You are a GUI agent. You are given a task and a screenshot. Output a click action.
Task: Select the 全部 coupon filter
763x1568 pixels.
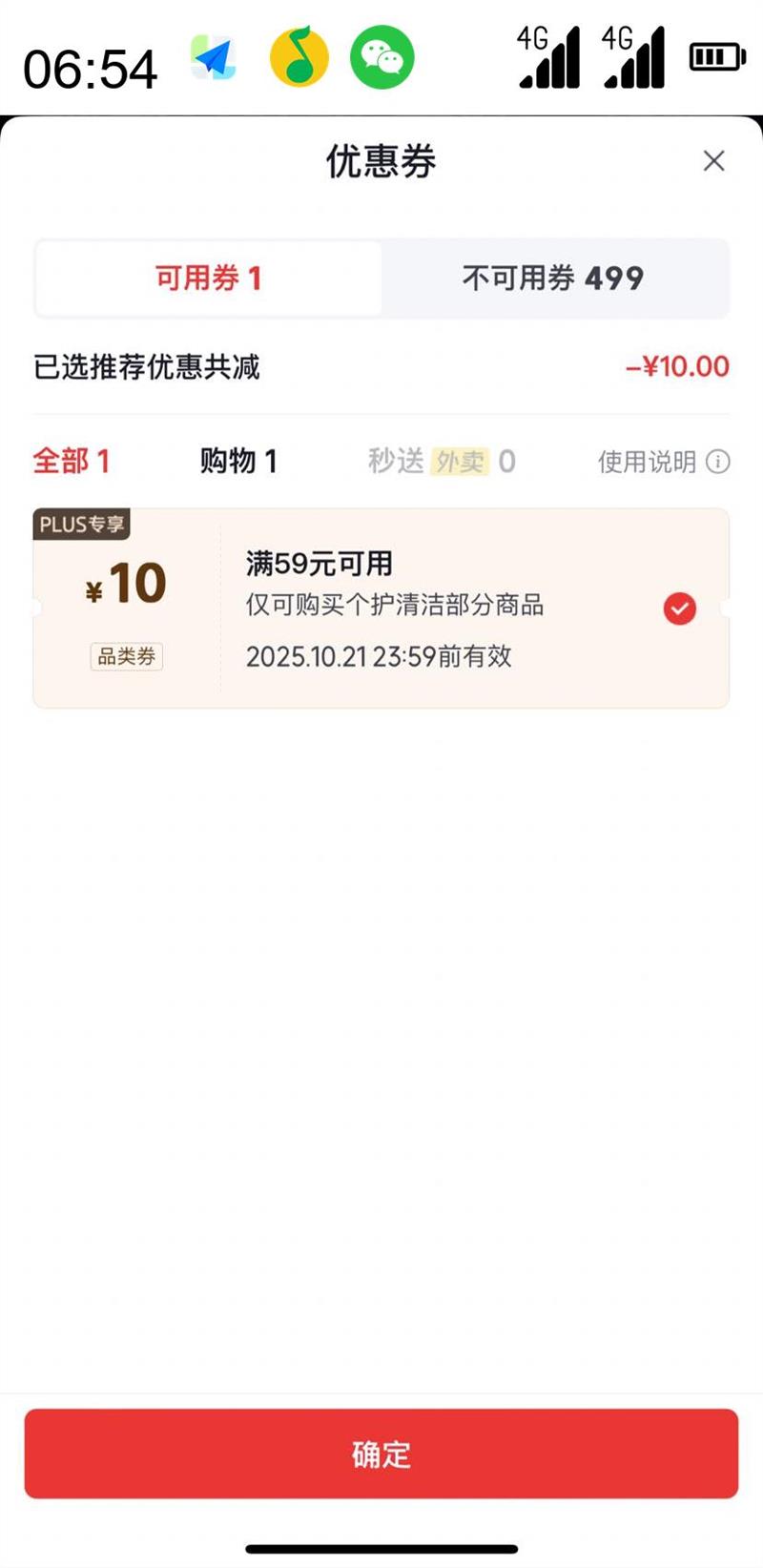[72, 462]
